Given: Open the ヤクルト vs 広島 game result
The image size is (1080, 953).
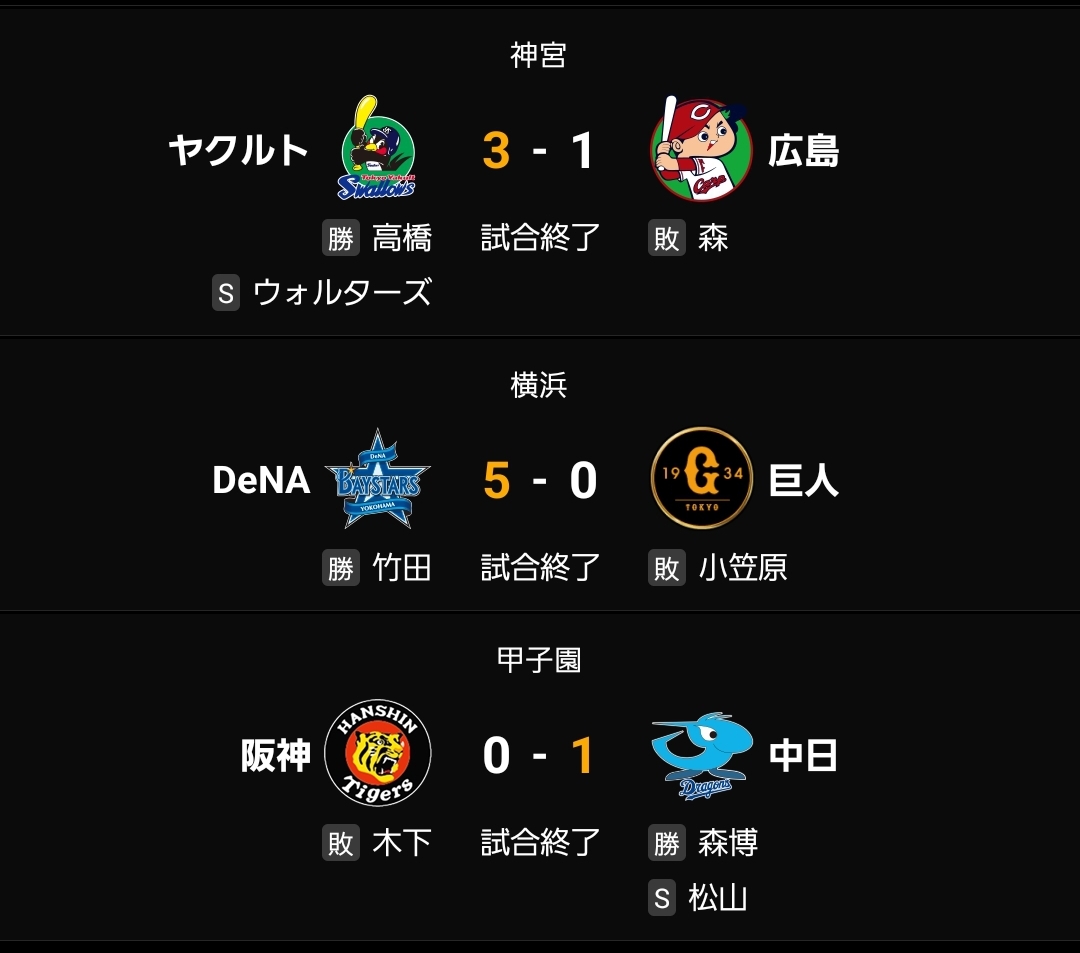Looking at the screenshot, I should coord(540,171).
